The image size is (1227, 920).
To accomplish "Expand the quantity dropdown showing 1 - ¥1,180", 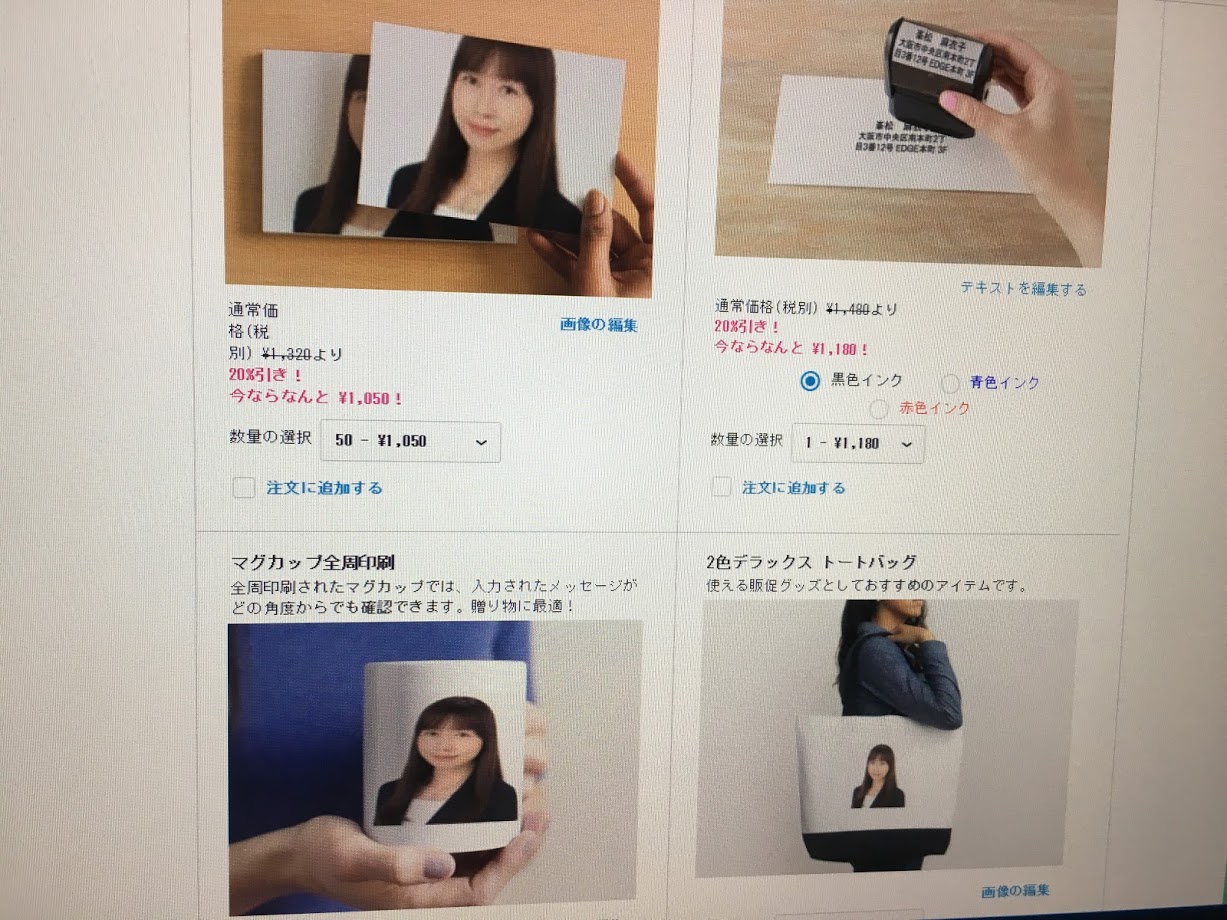I will tap(858, 443).
